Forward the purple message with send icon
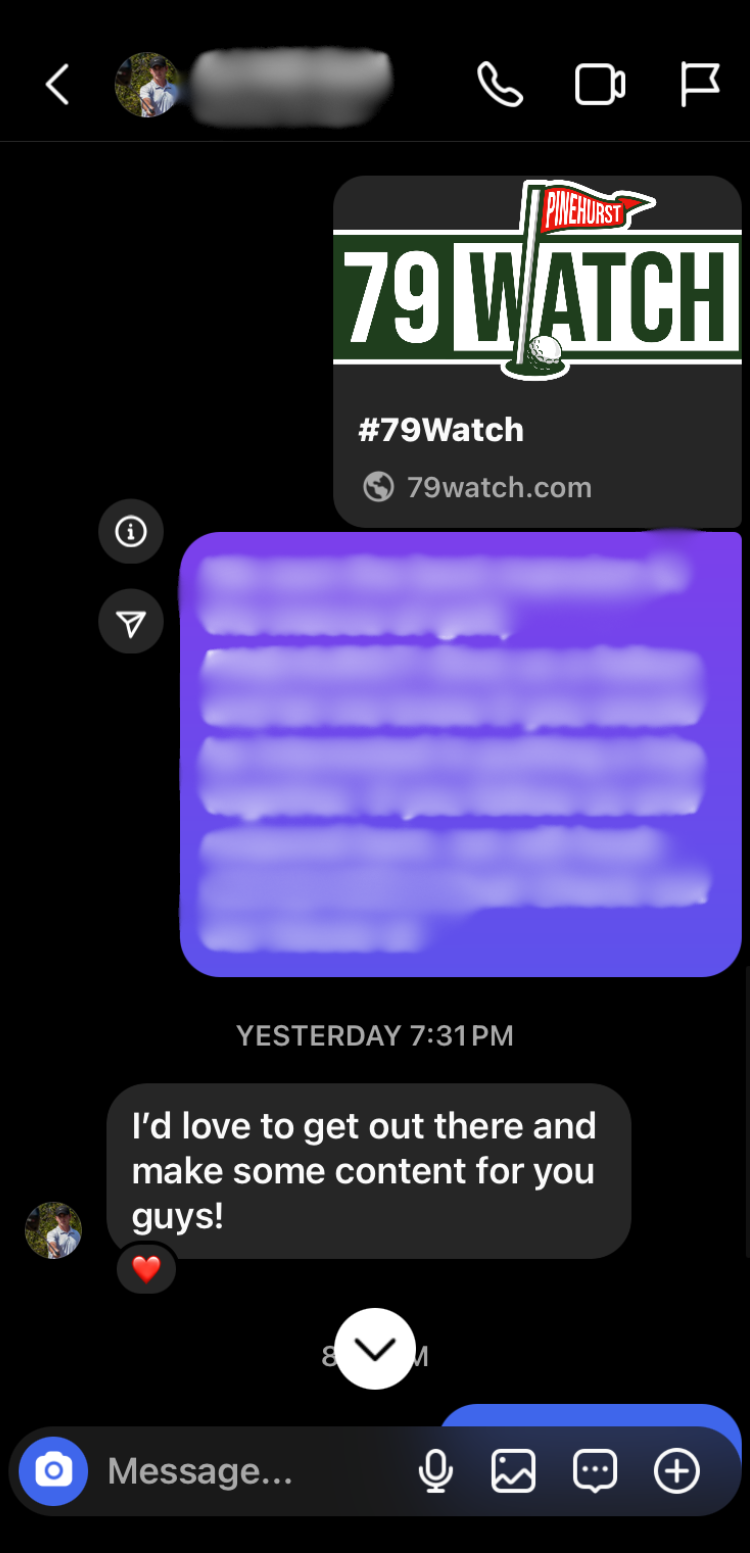Image resolution: width=750 pixels, height=1553 pixels. coord(131,623)
